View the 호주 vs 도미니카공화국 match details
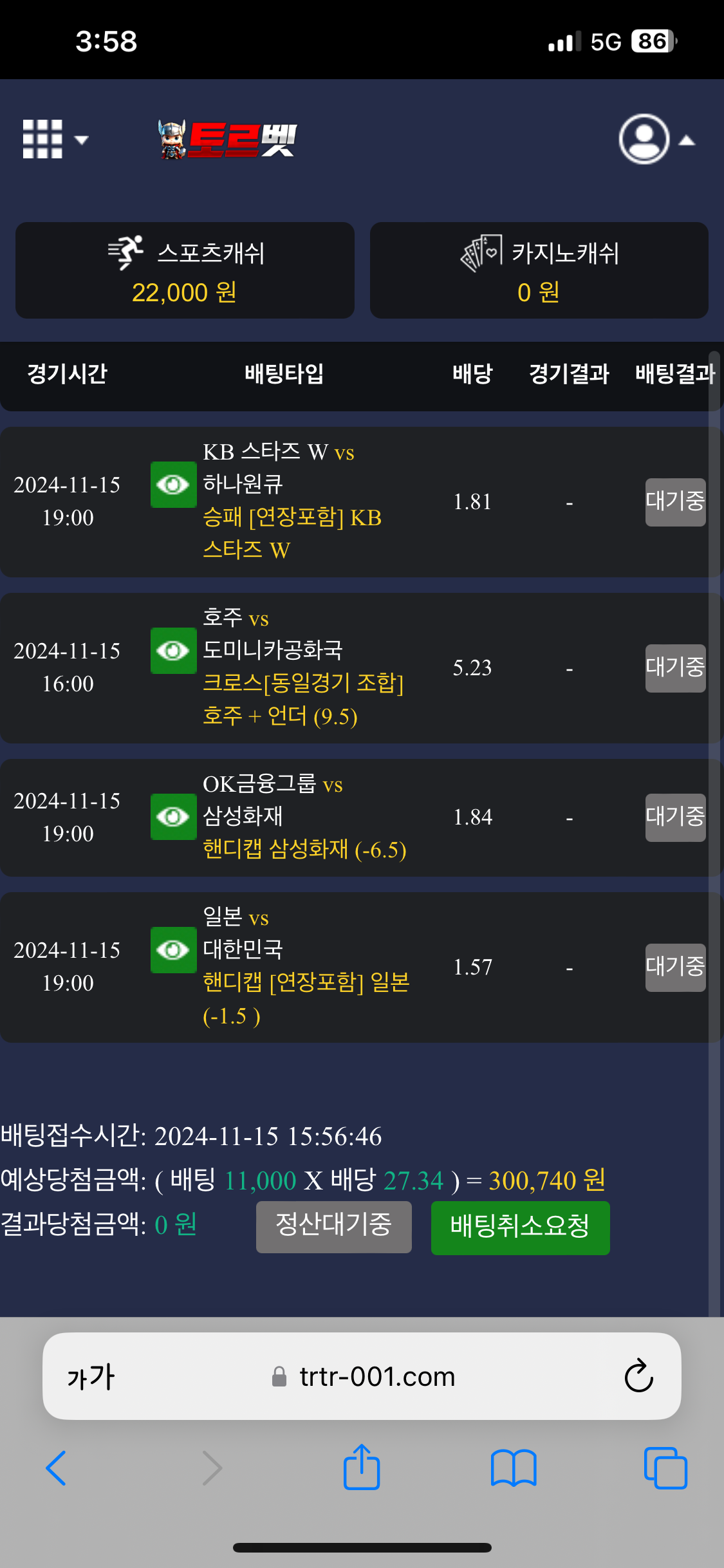724x1568 pixels. [173, 651]
